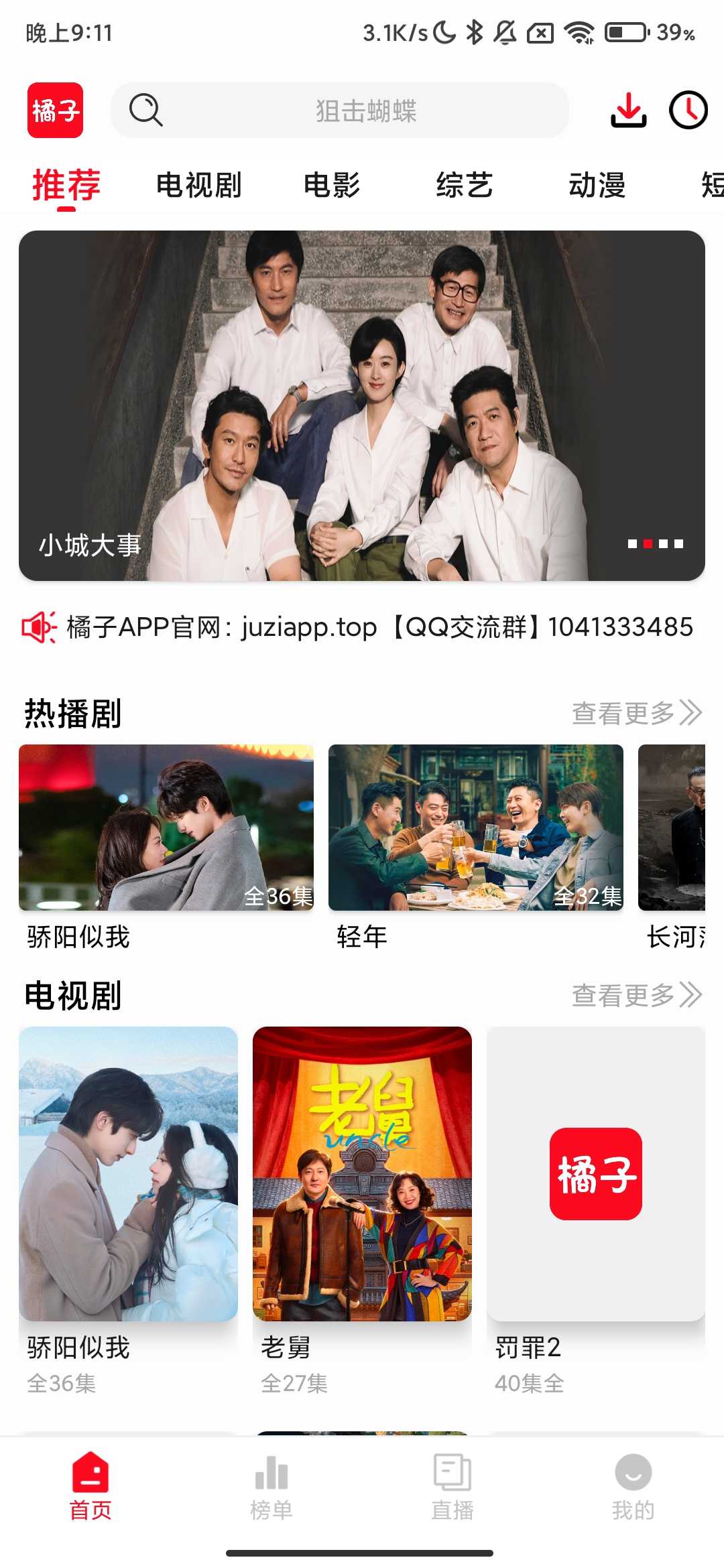Open 骄阳似我 in 热播剧 row
The image size is (724, 1568).
coord(166,828)
